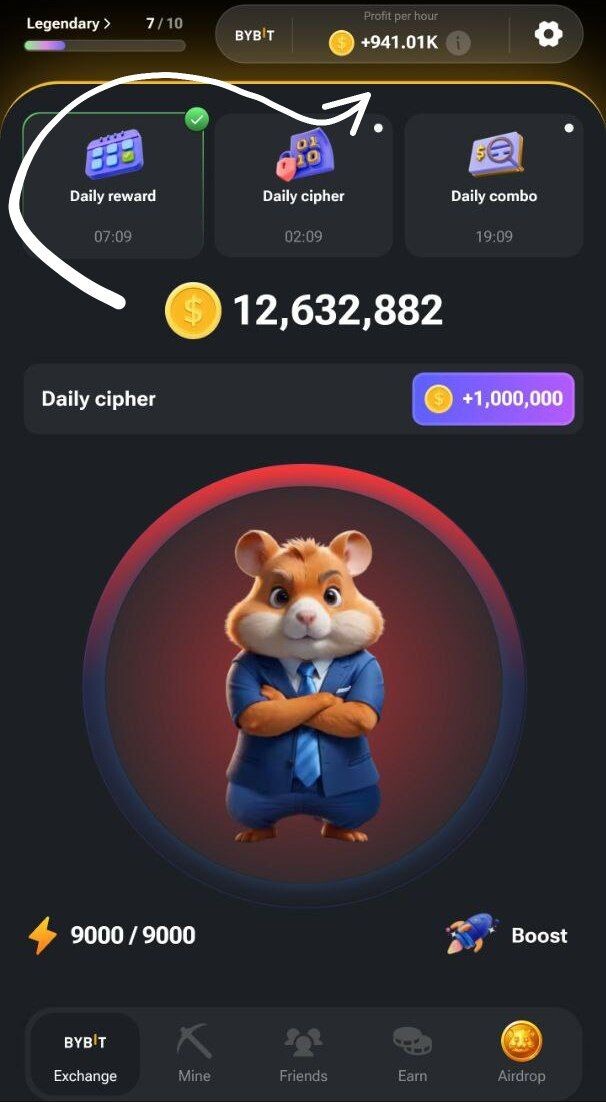
Task: Open the Daily cipher card
Action: click(x=303, y=184)
